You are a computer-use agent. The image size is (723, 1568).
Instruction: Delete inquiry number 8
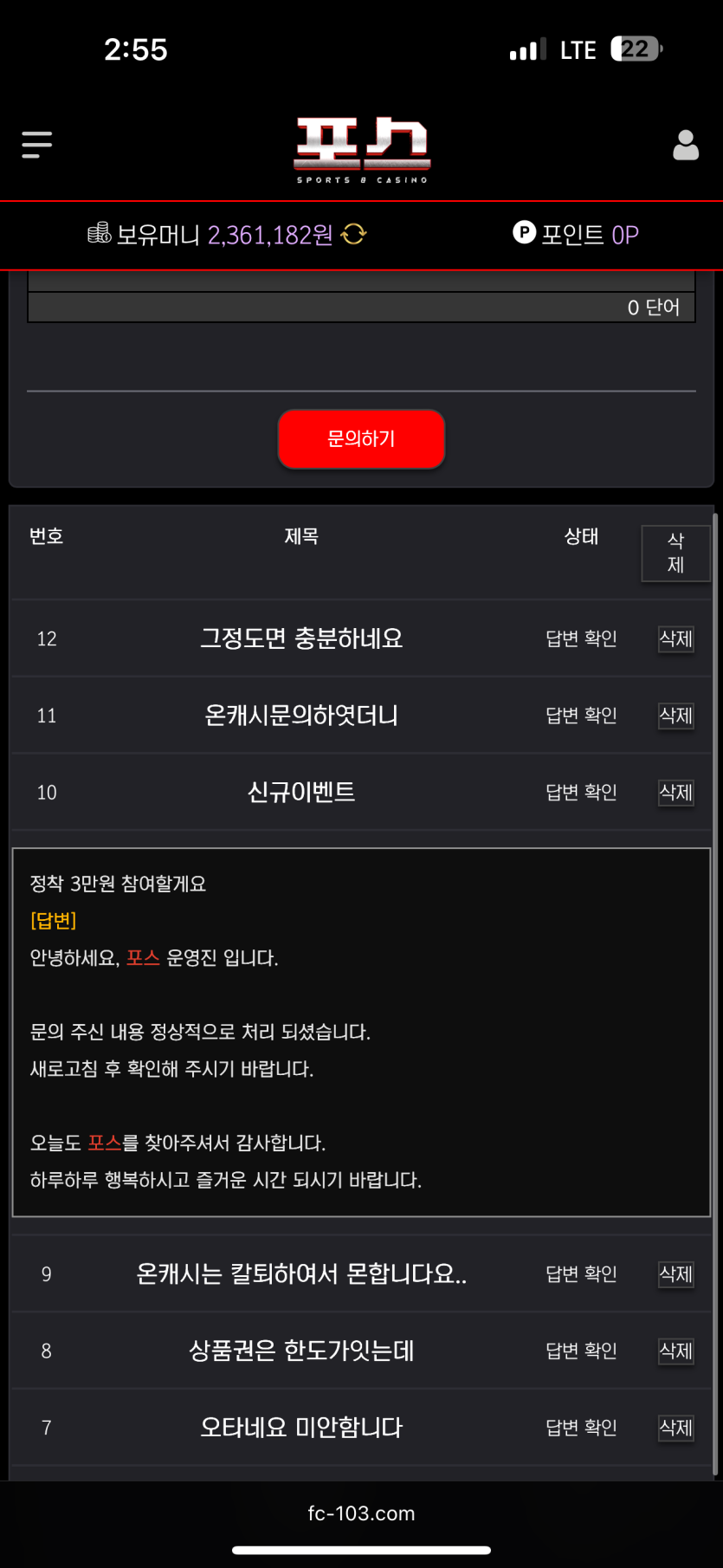[x=675, y=1351]
